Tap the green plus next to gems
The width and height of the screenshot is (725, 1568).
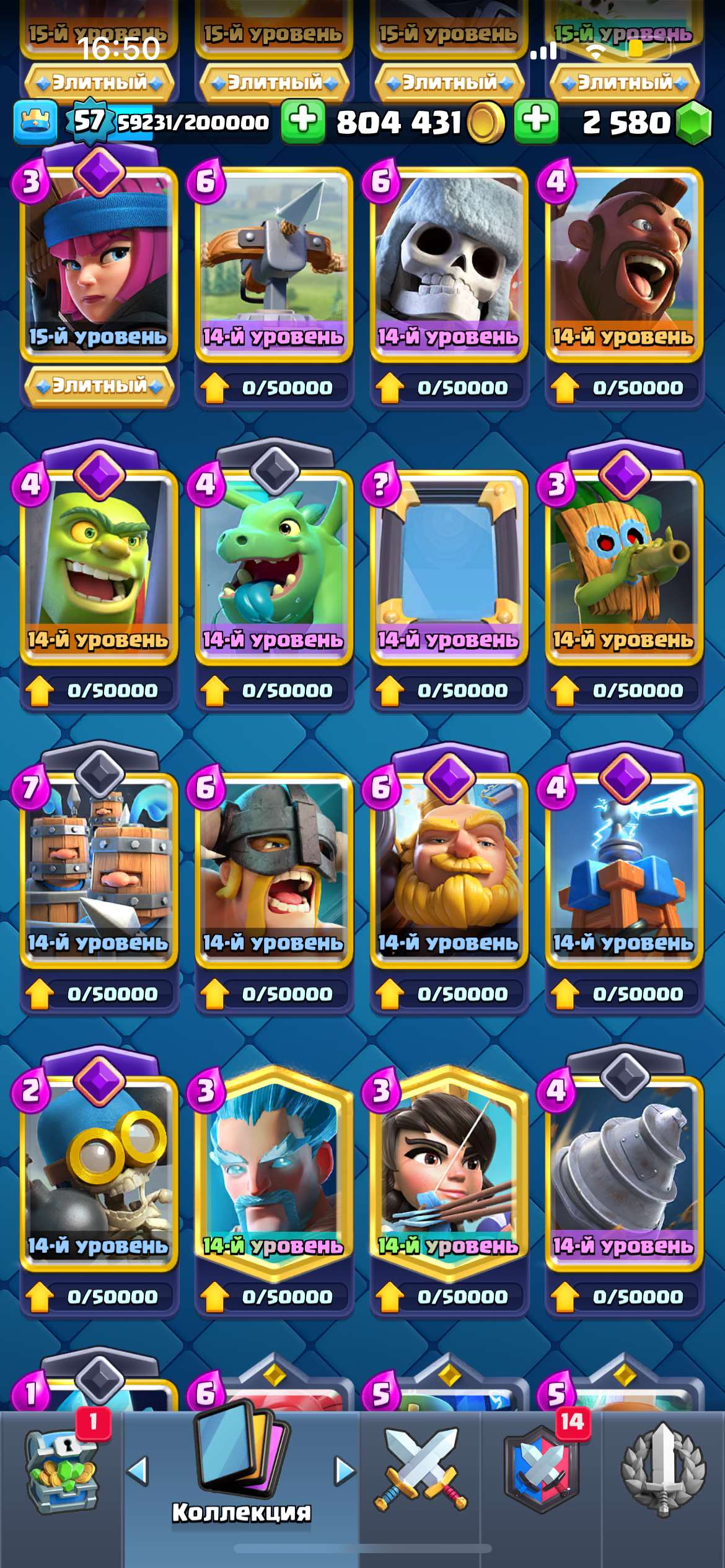(x=536, y=120)
